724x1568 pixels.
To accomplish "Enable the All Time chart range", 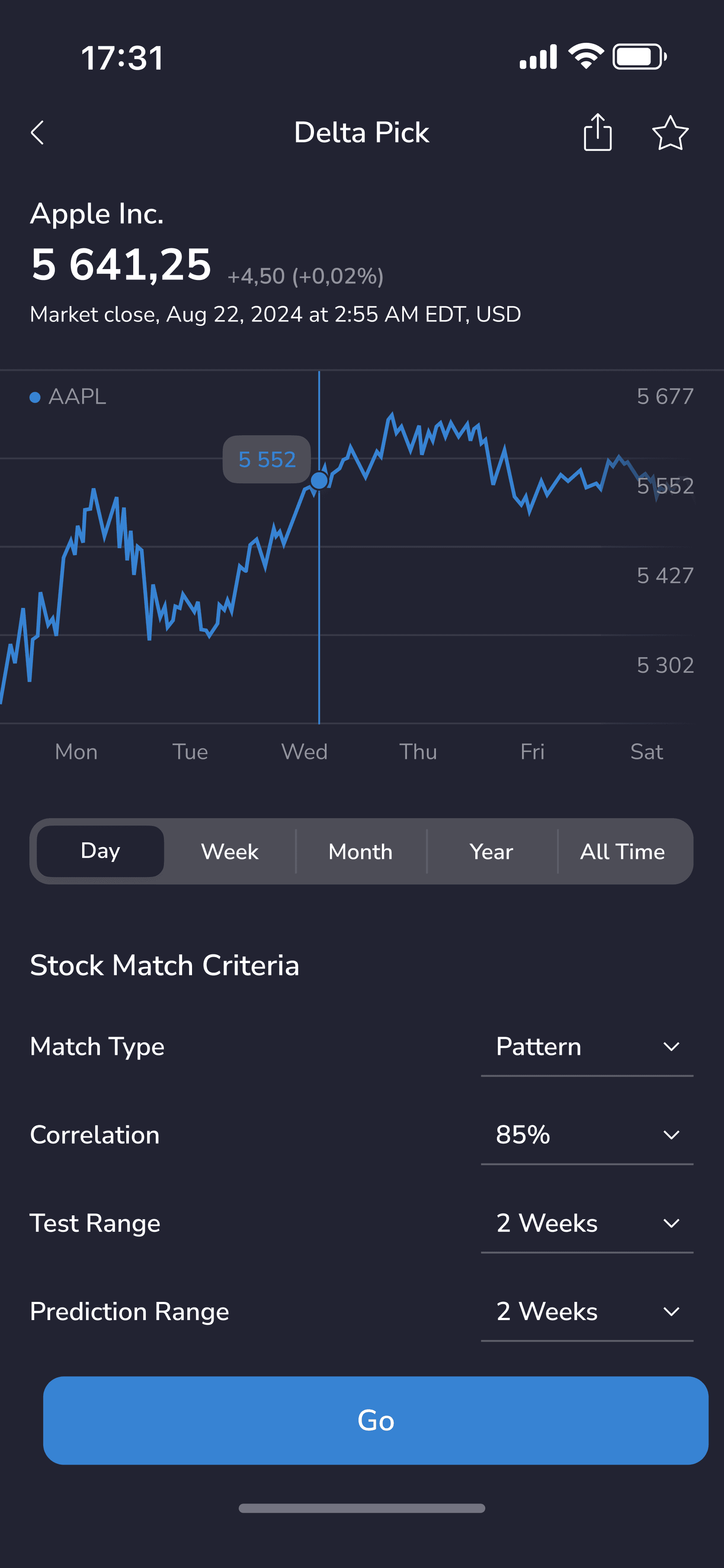I will coord(622,851).
